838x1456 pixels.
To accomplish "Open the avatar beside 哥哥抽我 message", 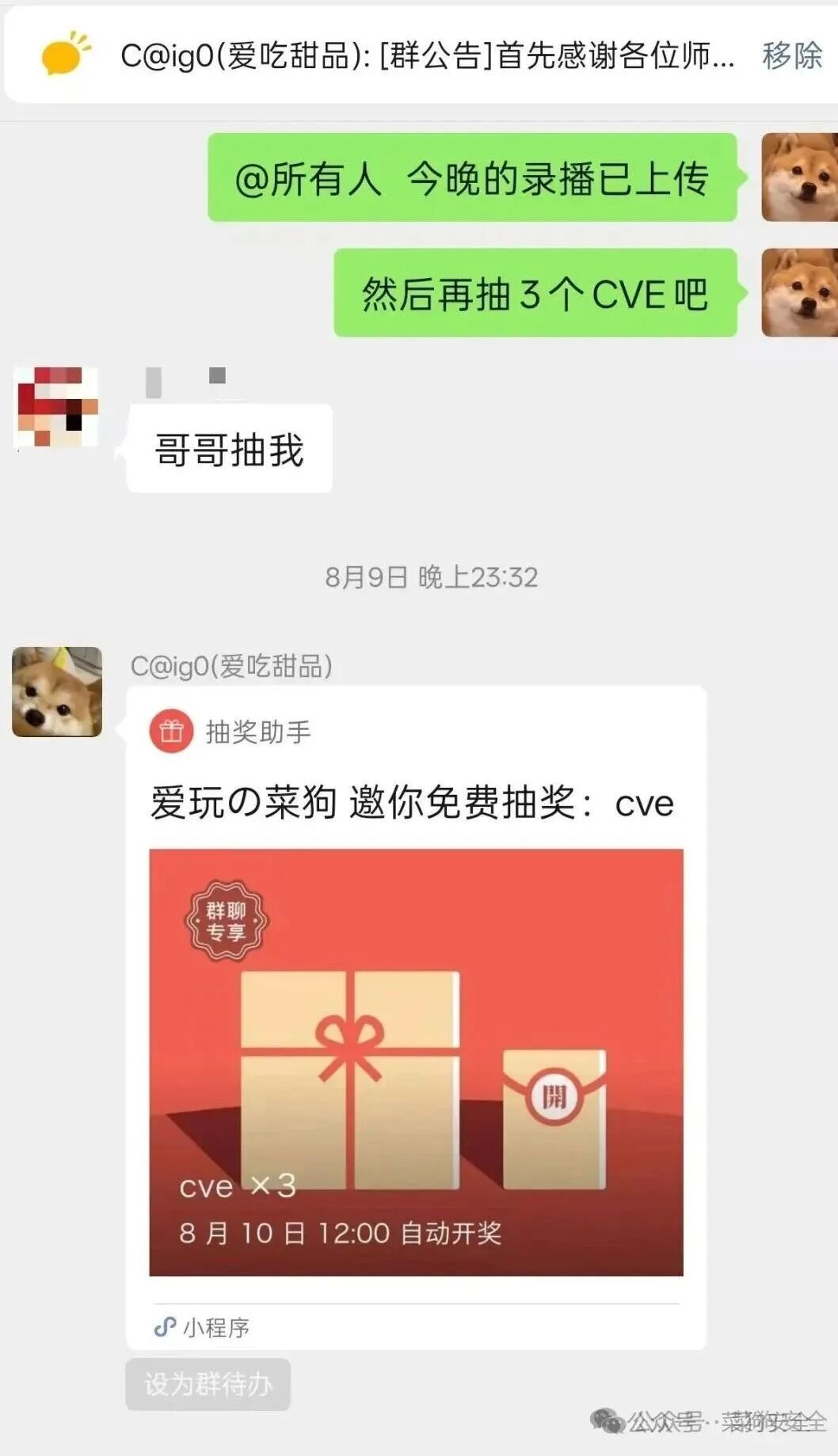I will 57,406.
